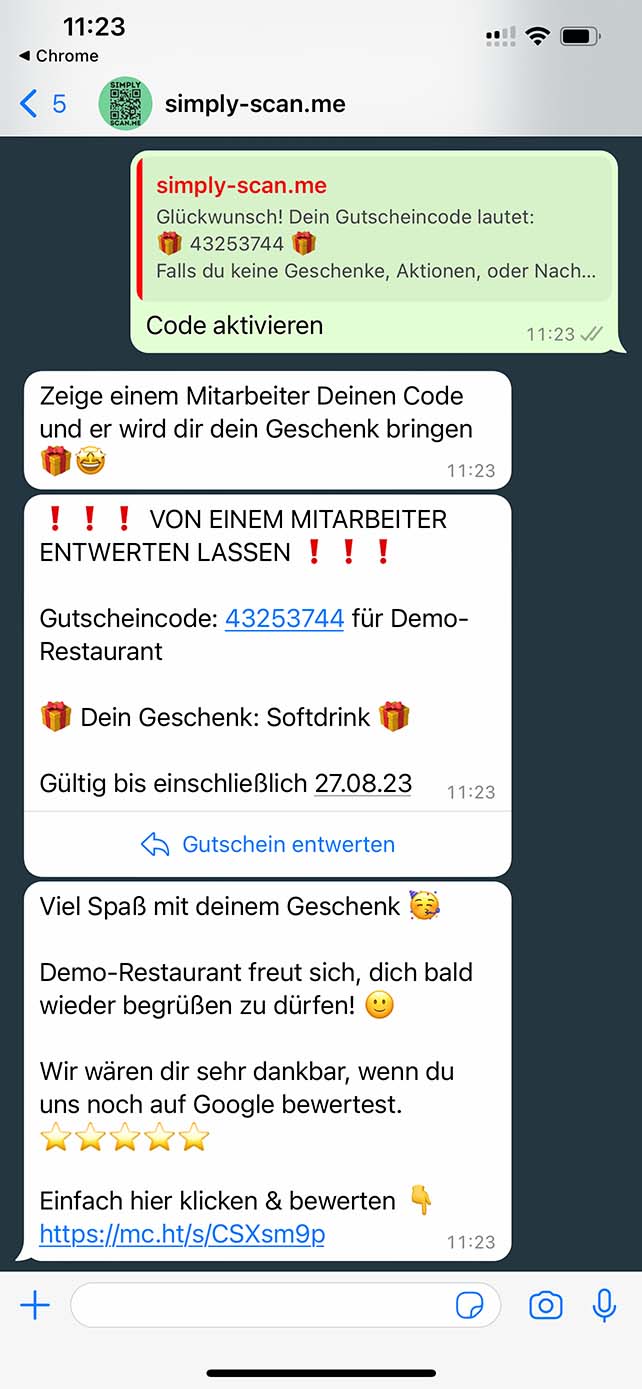Tap the date 27.08.23
Viewport: 642px width, 1389px height.
pyautogui.click(x=362, y=783)
